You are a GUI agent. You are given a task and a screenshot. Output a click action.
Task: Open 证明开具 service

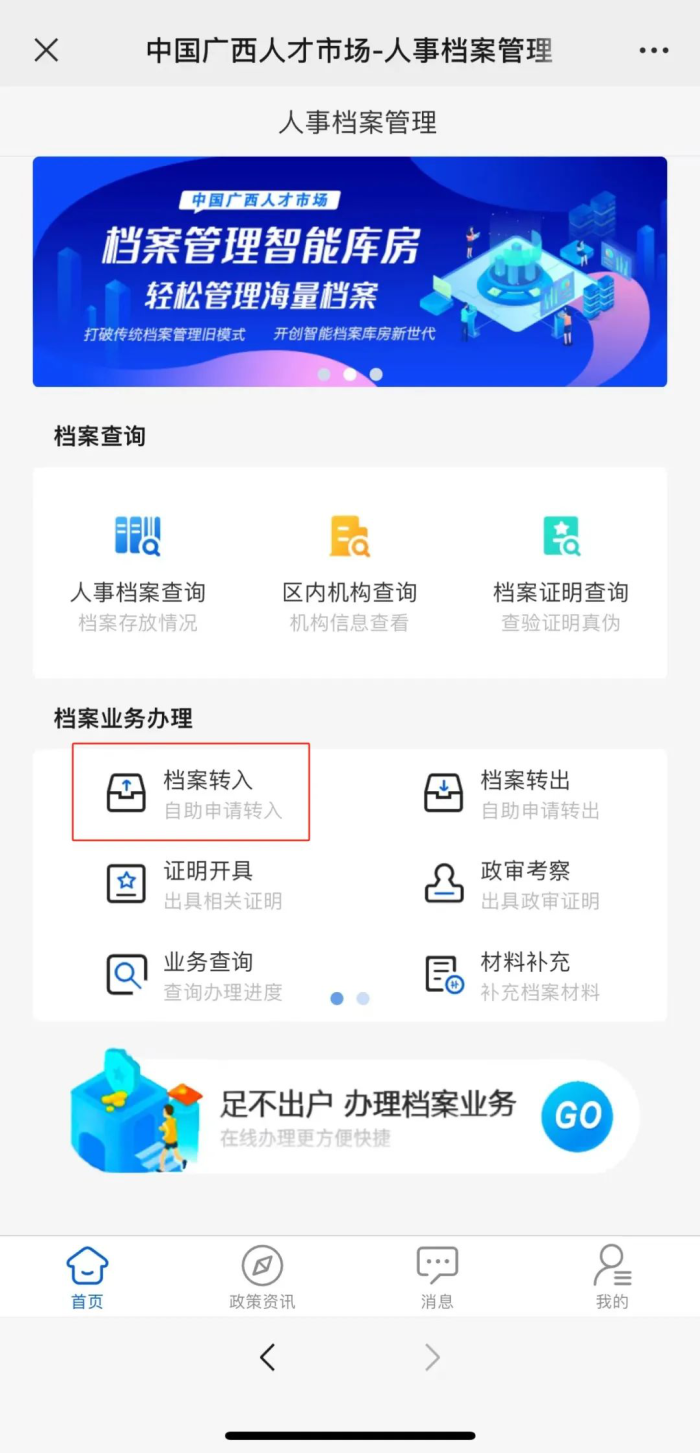[193, 884]
